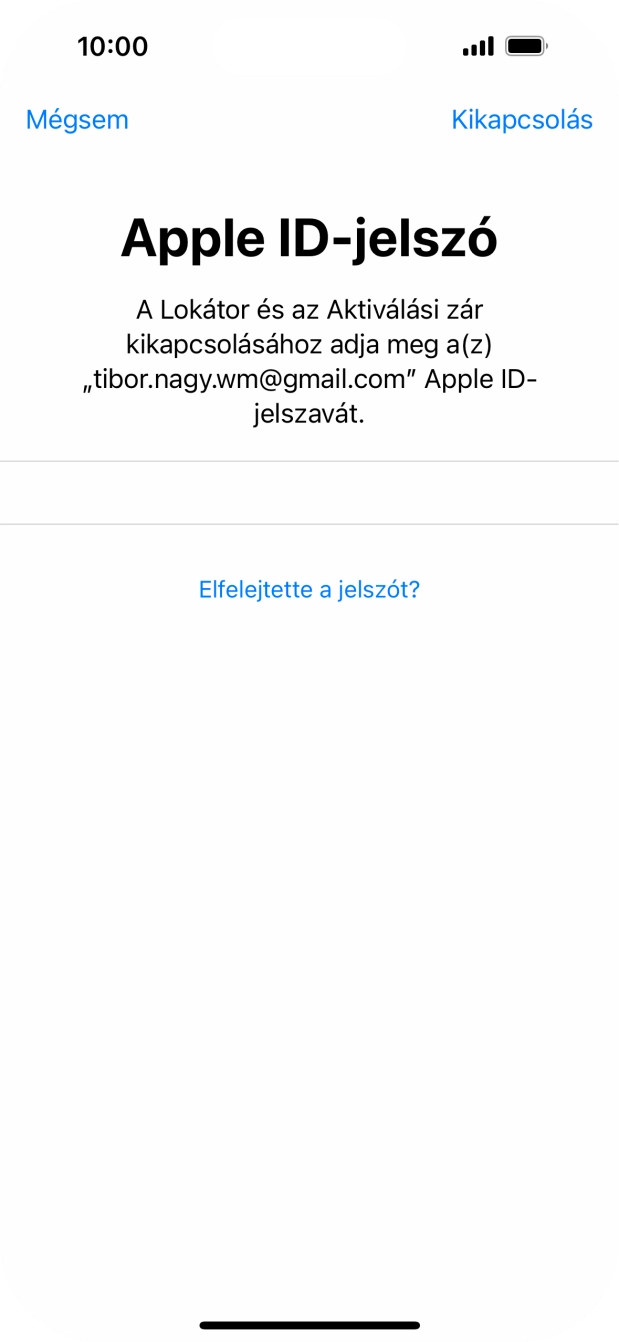
Task: Confirm with the Kikapcsolás button
Action: pyautogui.click(x=522, y=120)
